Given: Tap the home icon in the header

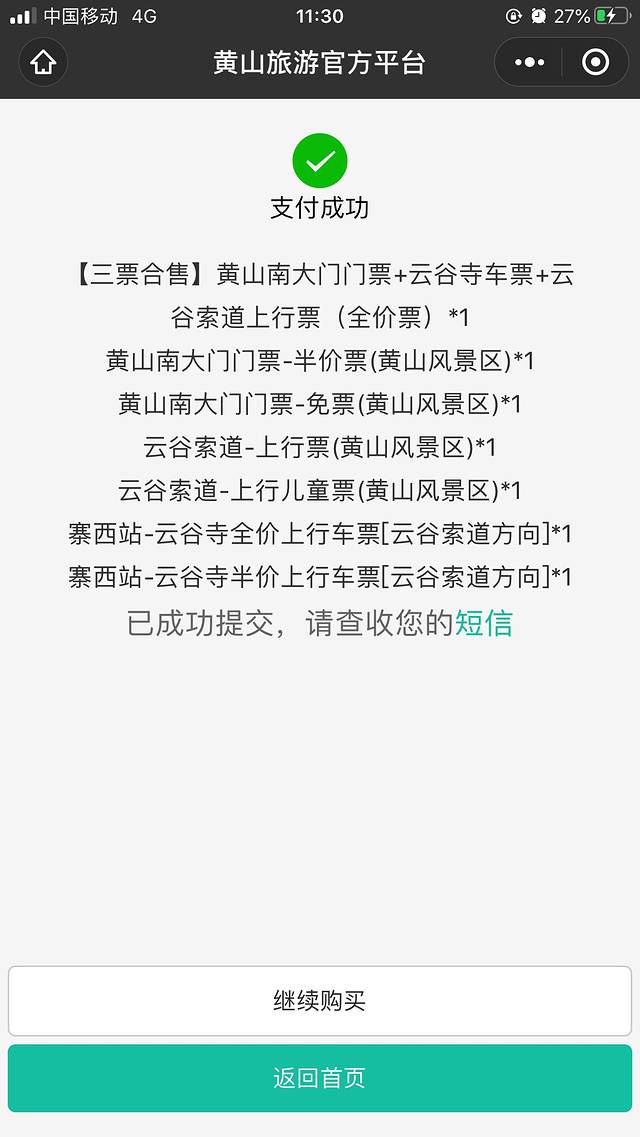Looking at the screenshot, I should (x=43, y=63).
